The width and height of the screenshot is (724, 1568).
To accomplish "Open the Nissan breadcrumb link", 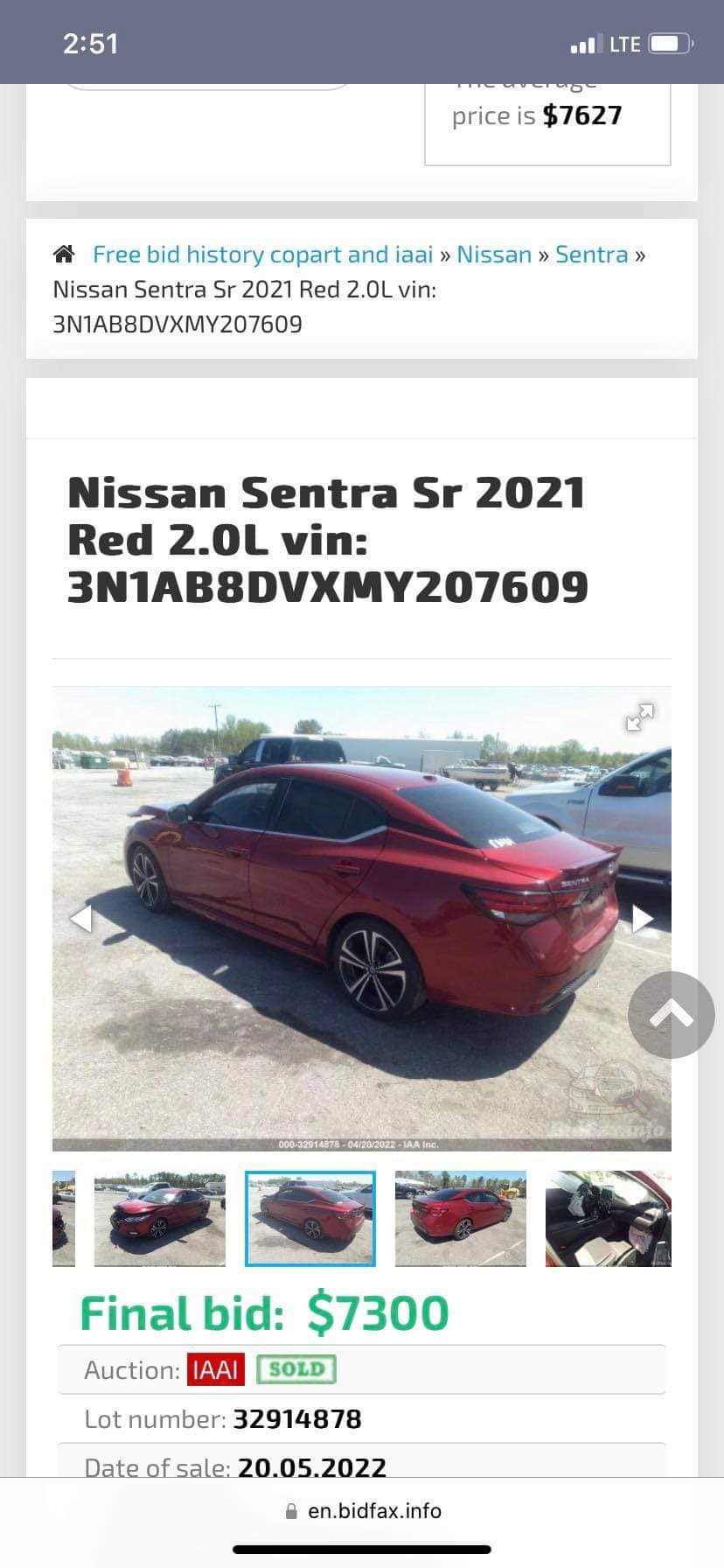I will (493, 255).
